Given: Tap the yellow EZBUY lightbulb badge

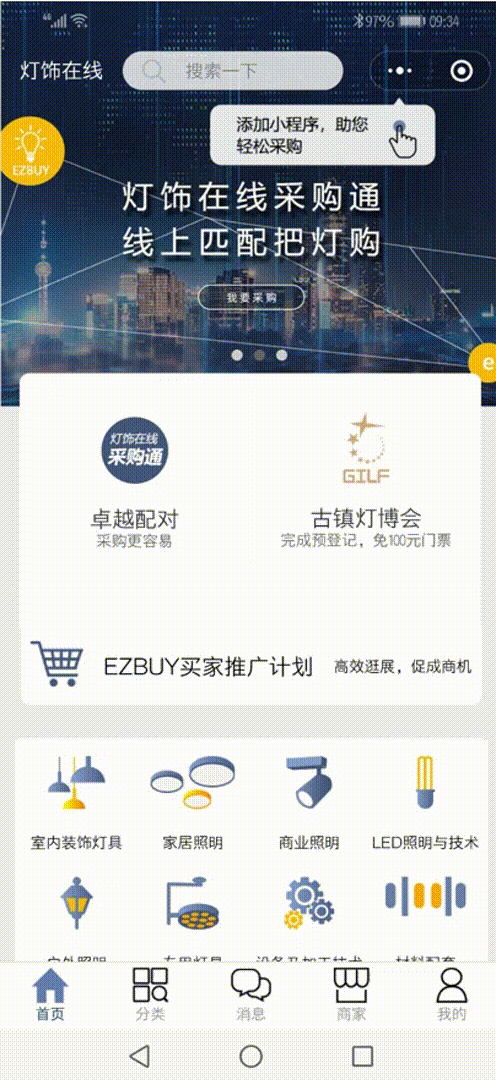Looking at the screenshot, I should click(x=30, y=152).
